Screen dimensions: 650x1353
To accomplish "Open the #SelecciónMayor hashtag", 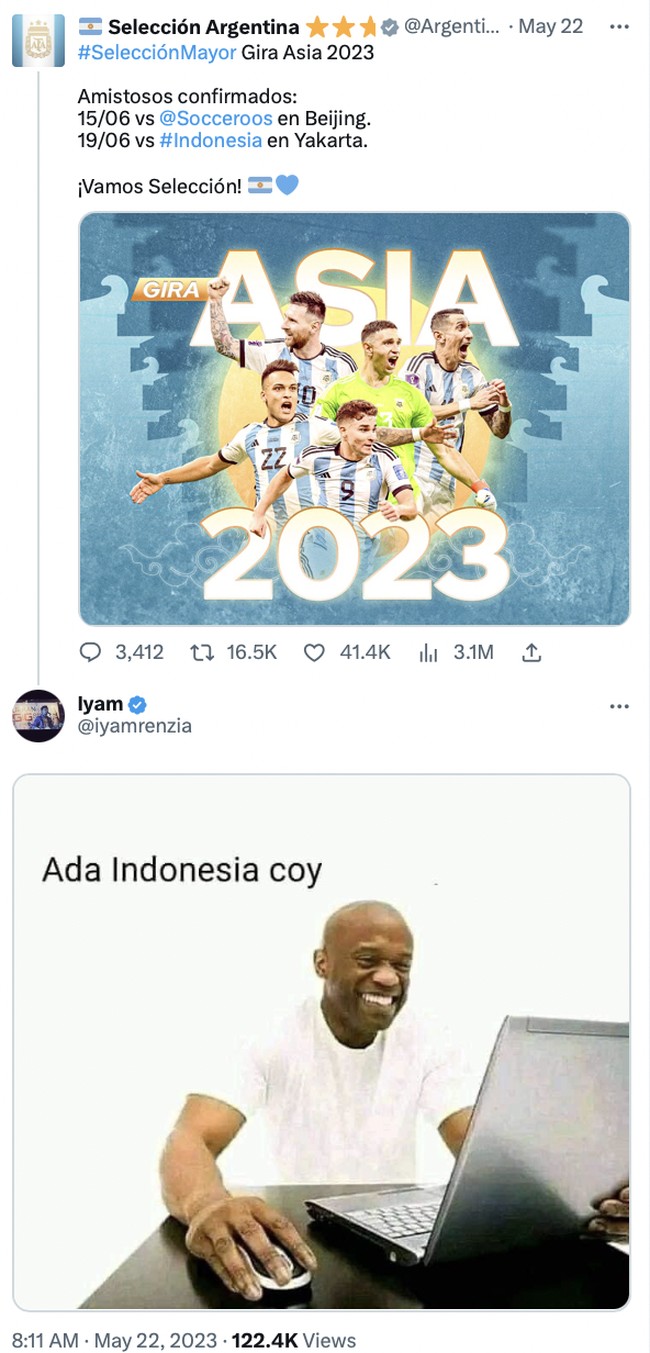I will click(x=157, y=52).
